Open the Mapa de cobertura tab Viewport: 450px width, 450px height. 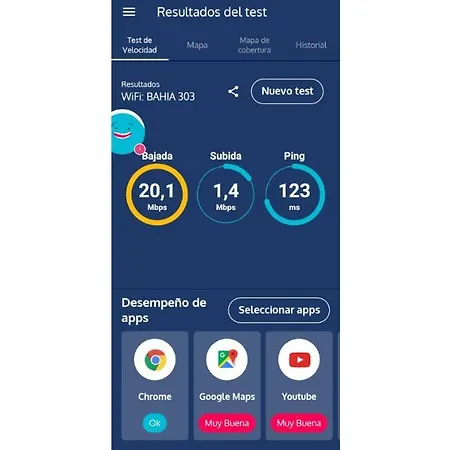tap(254, 45)
